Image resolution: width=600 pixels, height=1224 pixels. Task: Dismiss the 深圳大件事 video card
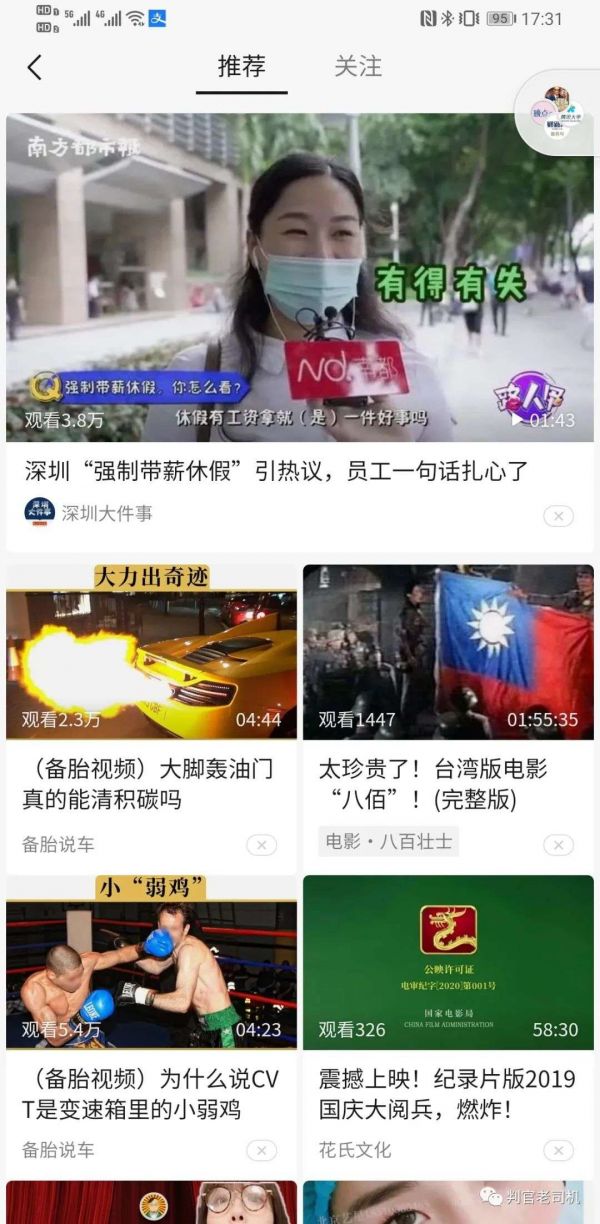point(558,516)
